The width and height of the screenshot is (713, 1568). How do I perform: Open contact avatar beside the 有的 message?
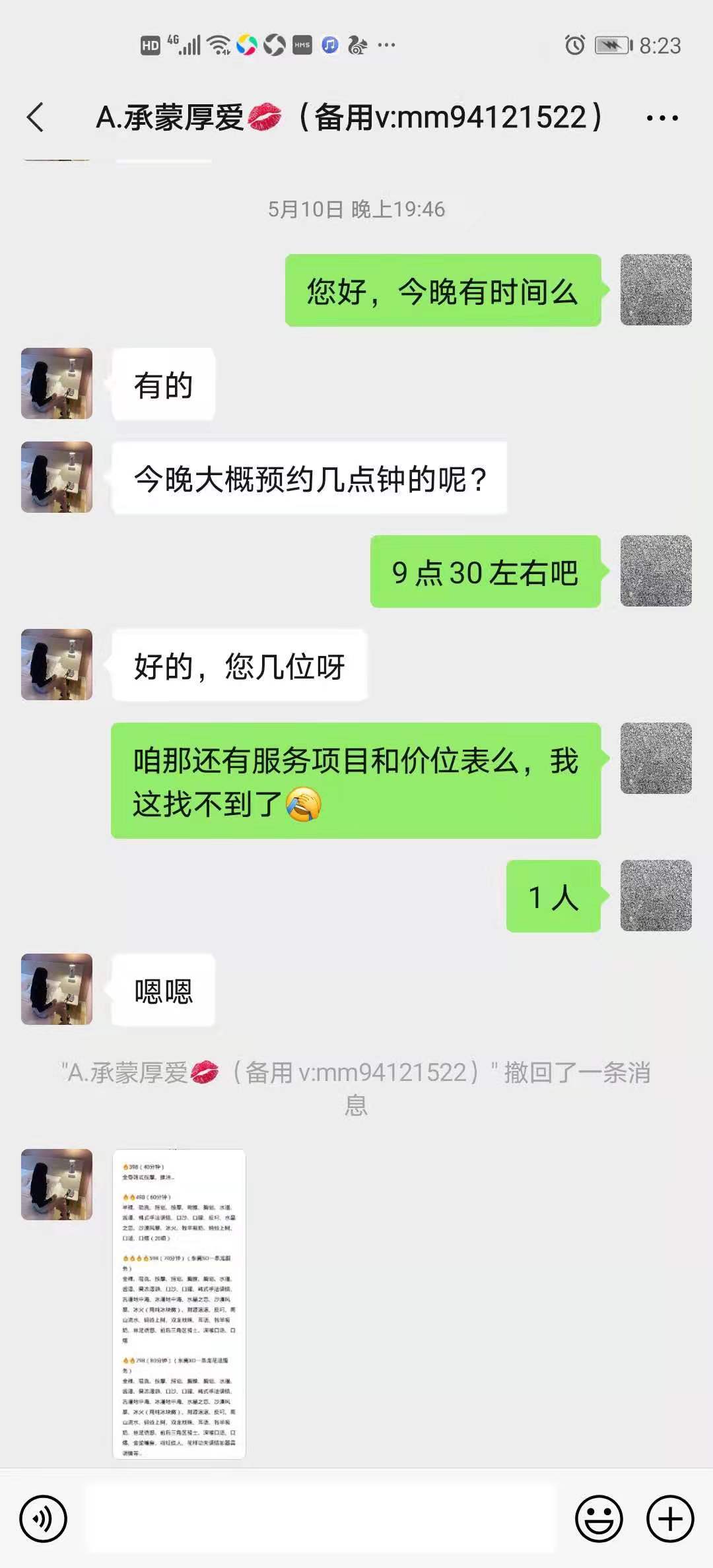point(57,383)
